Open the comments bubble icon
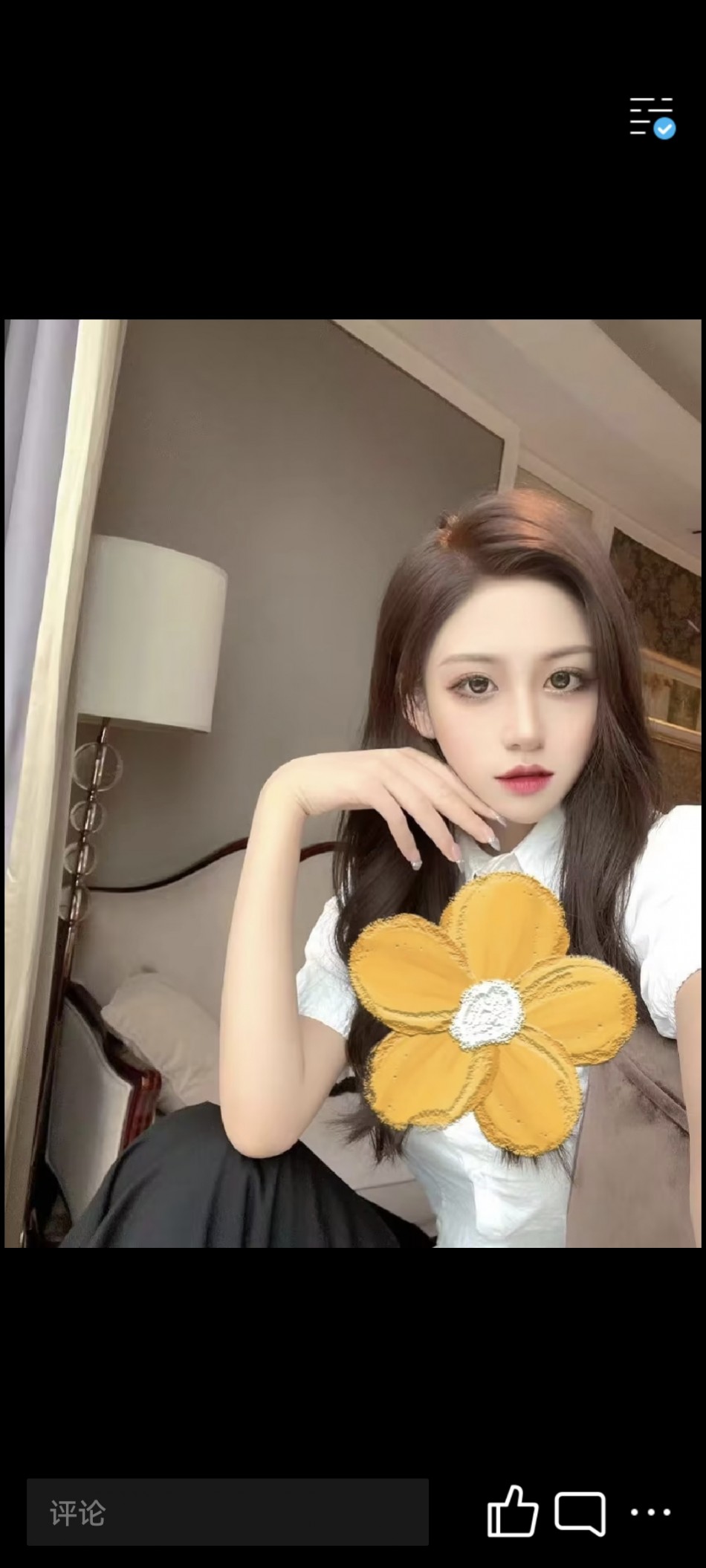This screenshot has width=706, height=1568. (580, 1512)
